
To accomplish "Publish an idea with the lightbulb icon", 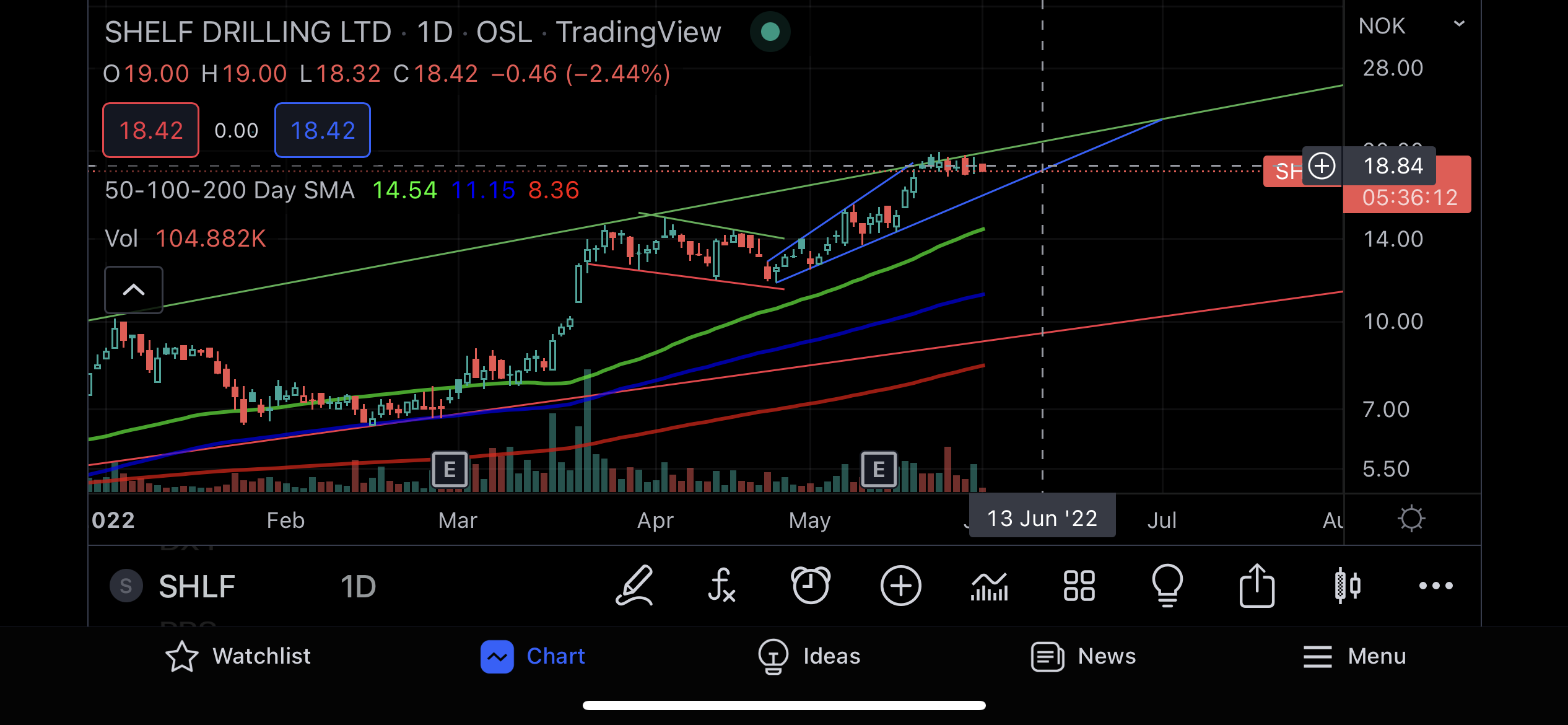I will tap(1168, 586).
